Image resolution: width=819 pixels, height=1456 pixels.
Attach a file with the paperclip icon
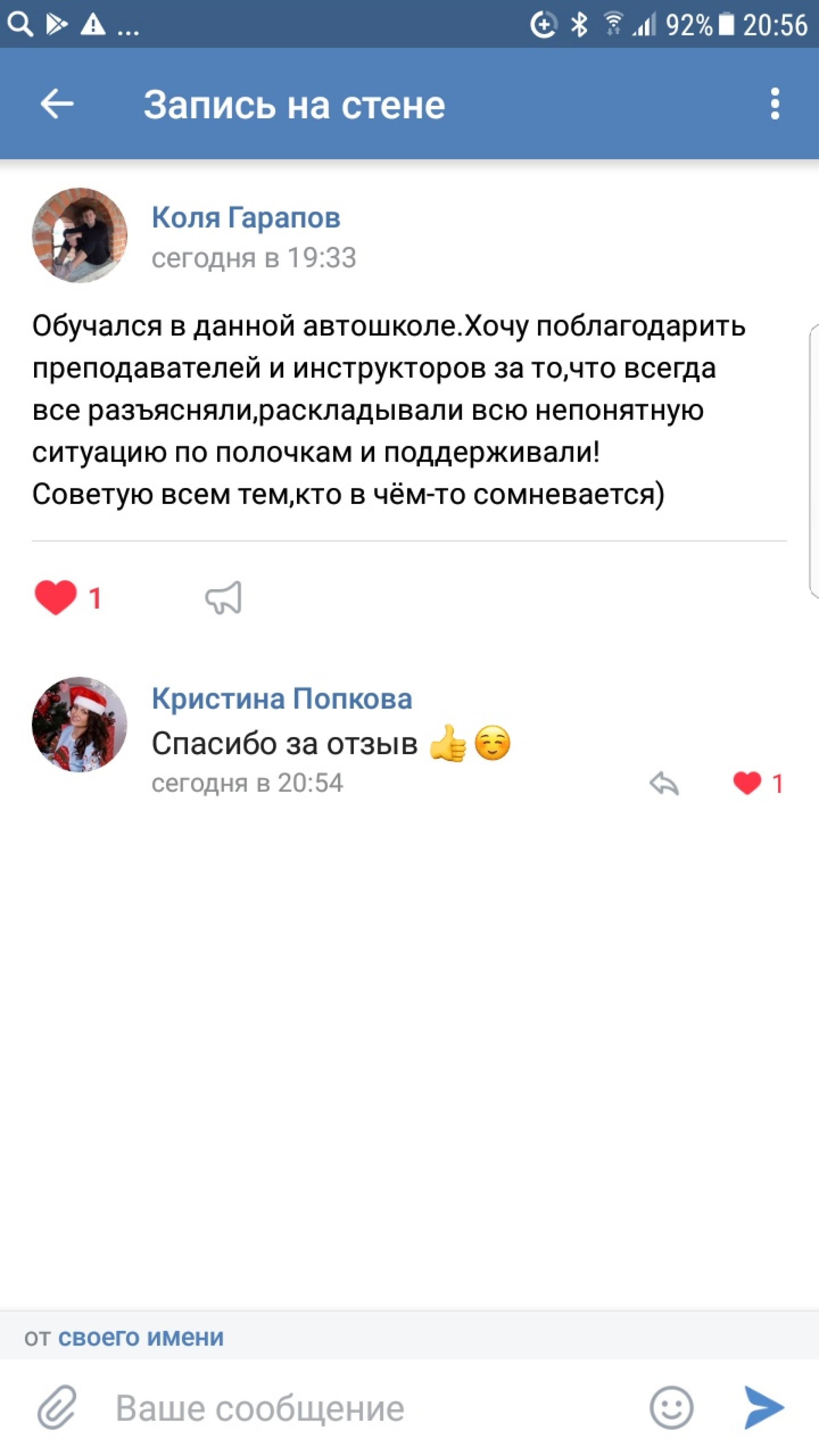point(57,1407)
